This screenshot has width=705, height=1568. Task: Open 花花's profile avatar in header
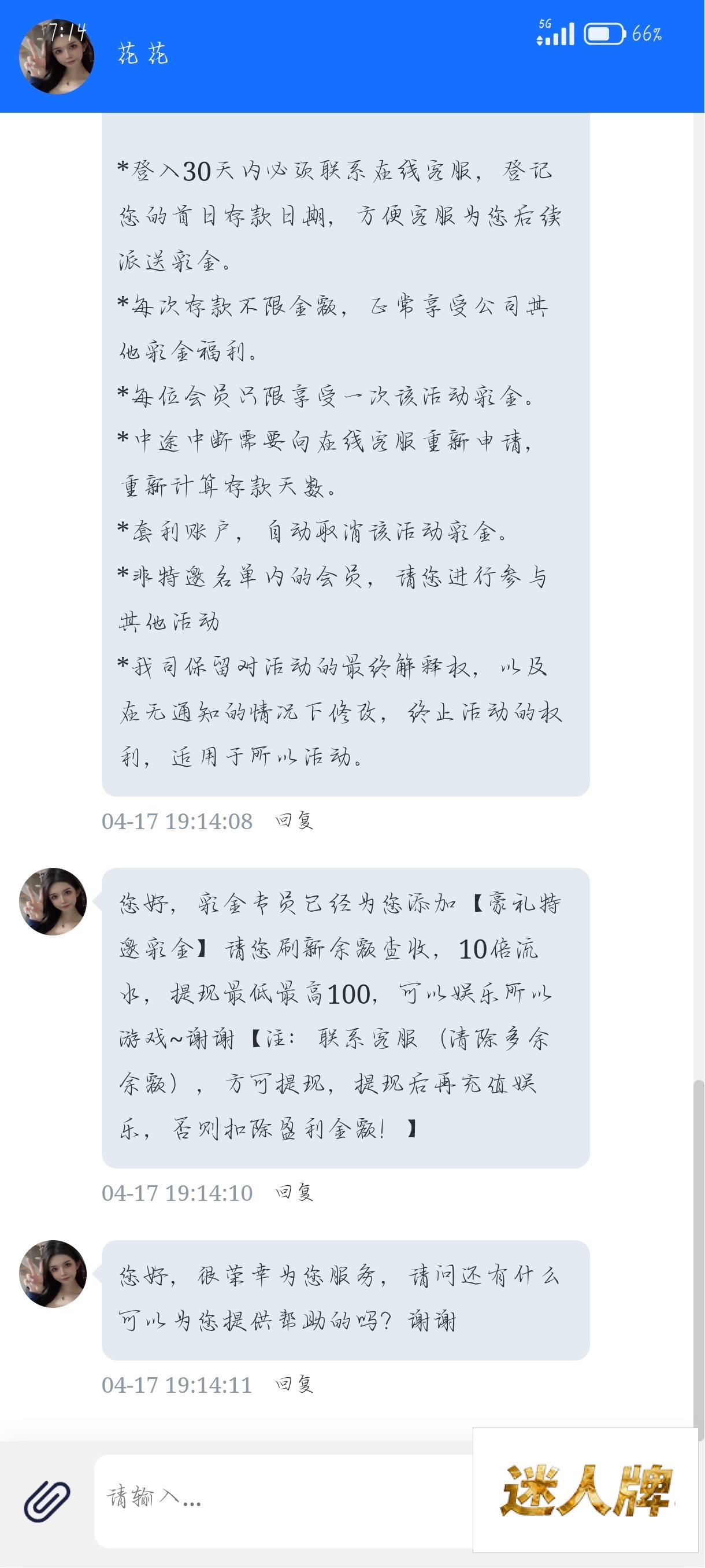pos(57,57)
